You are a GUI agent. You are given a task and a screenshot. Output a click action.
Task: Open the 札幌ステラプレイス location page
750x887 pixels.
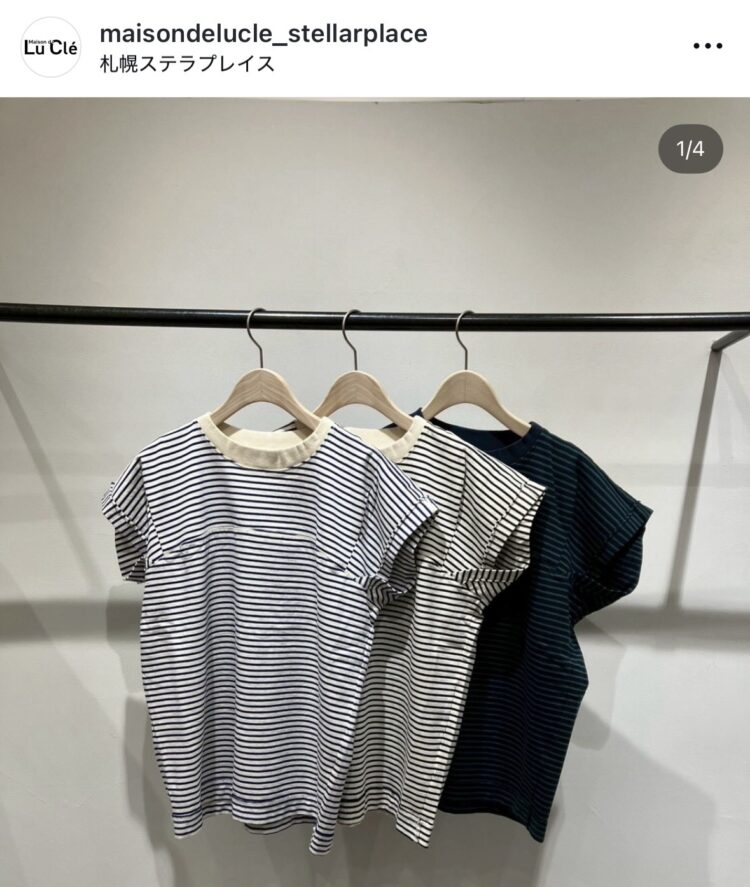tap(187, 64)
